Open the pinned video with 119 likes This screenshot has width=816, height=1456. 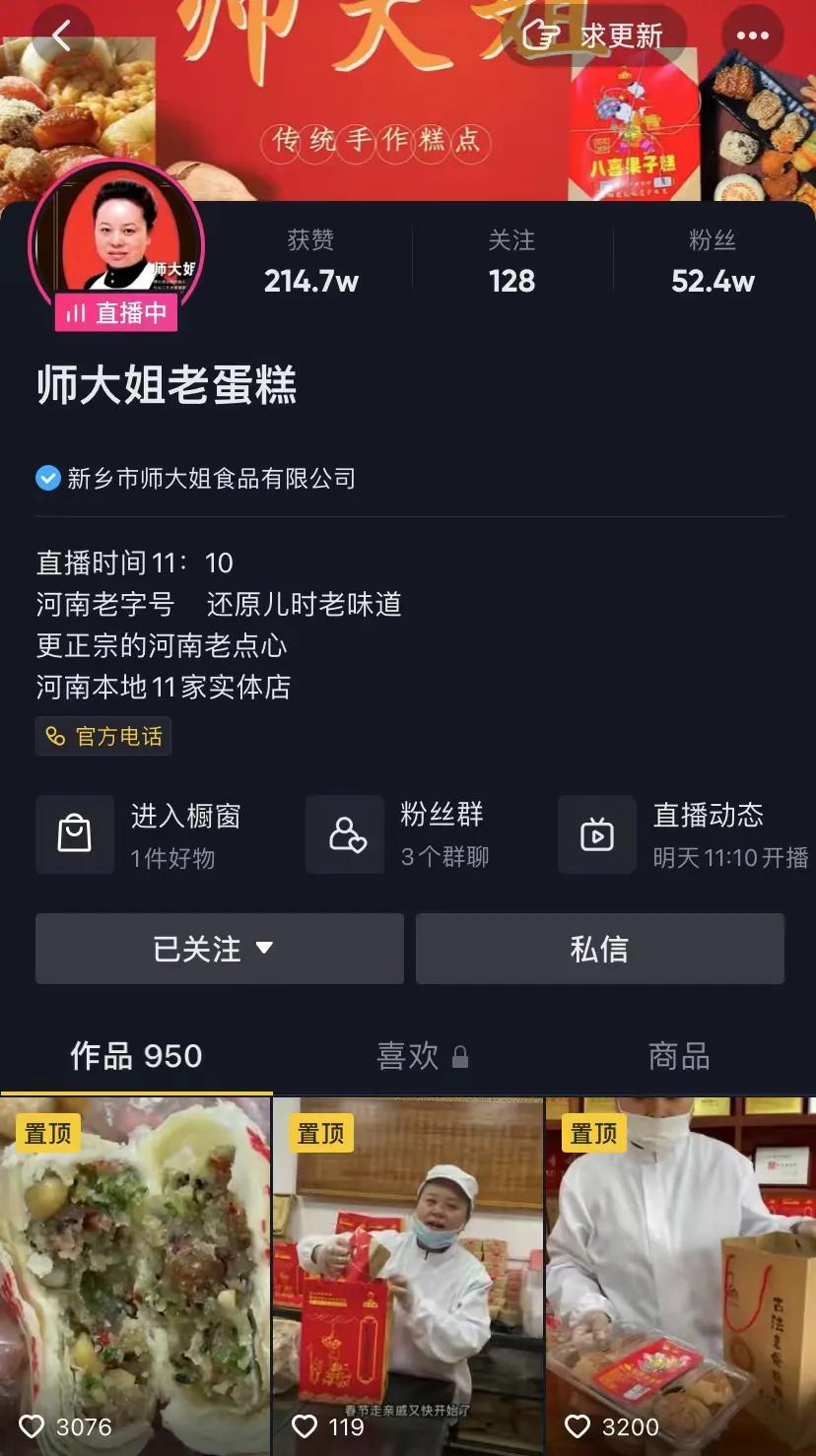[x=408, y=1276]
